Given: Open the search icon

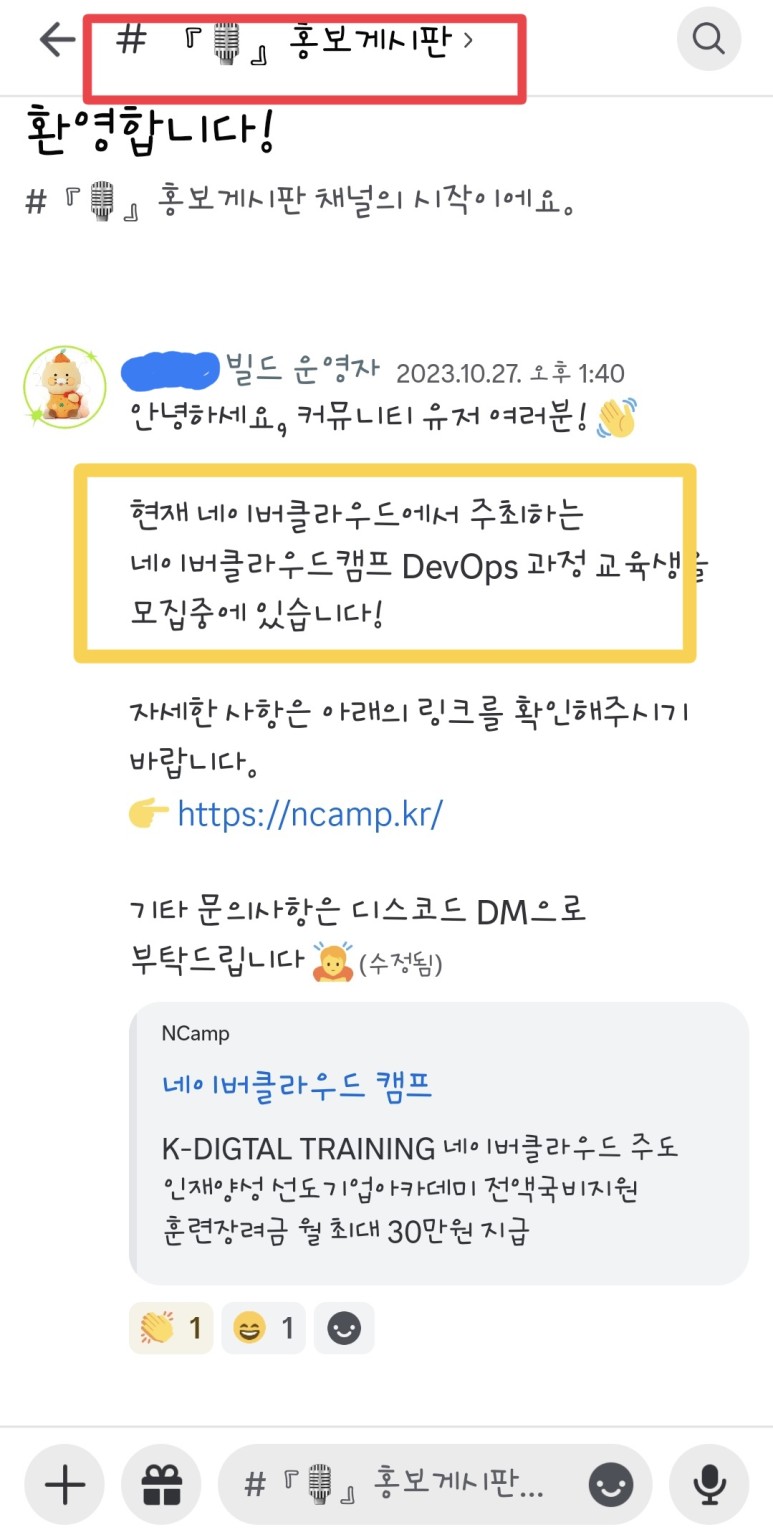Looking at the screenshot, I should pyautogui.click(x=708, y=40).
